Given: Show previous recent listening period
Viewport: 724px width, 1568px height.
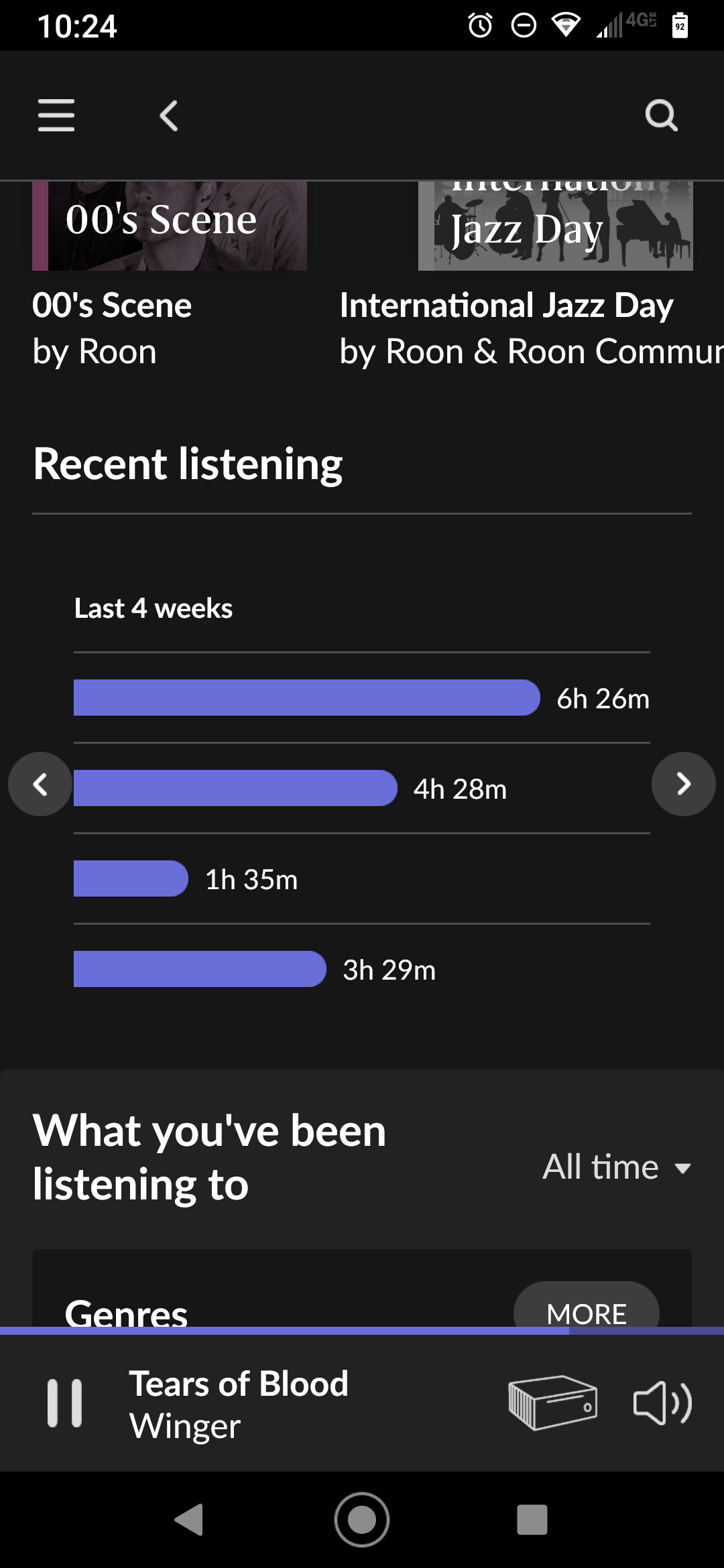Looking at the screenshot, I should coord(40,784).
